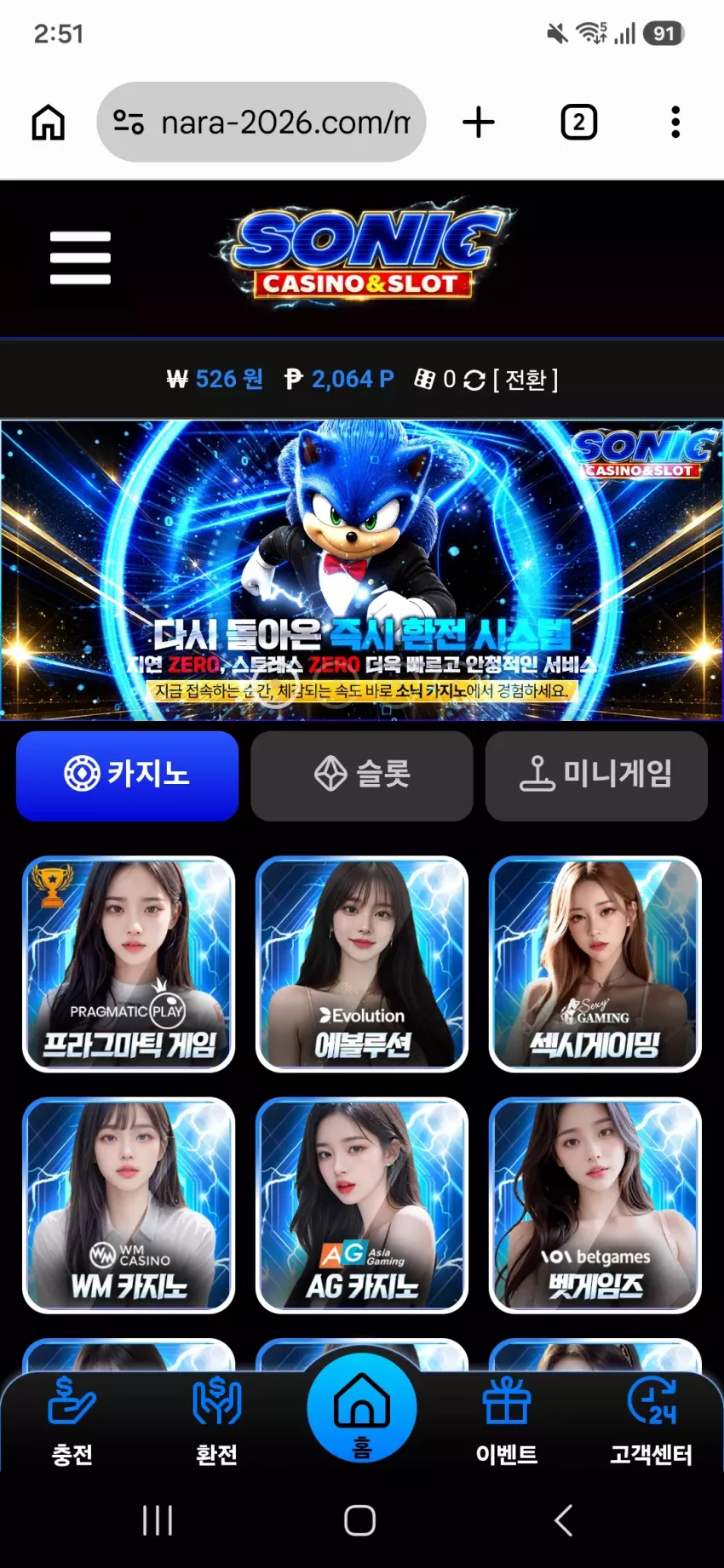This screenshot has width=724, height=1568.
Task: Open a new browser tab
Action: pos(479,123)
